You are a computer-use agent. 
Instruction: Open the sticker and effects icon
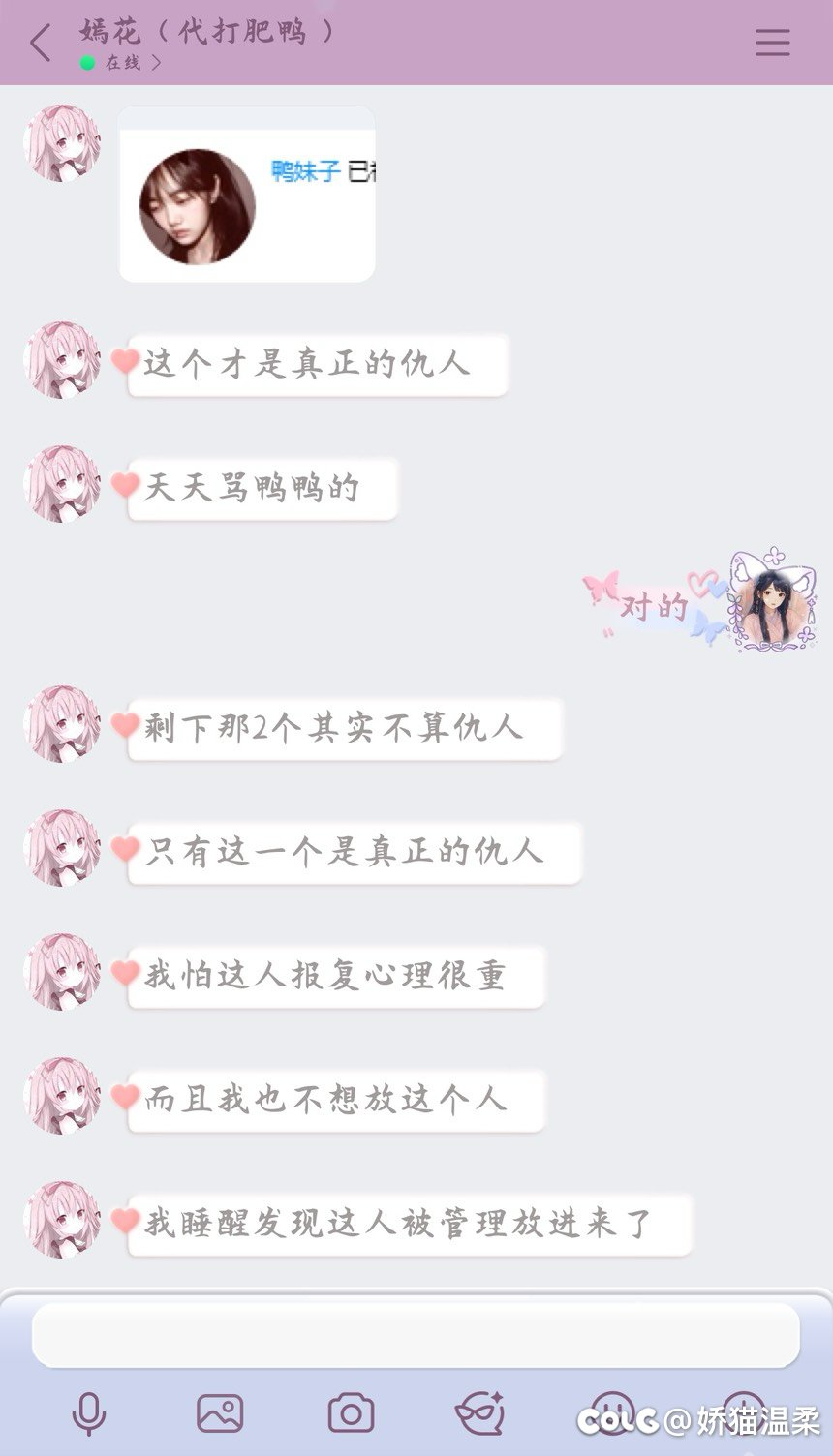480,1414
